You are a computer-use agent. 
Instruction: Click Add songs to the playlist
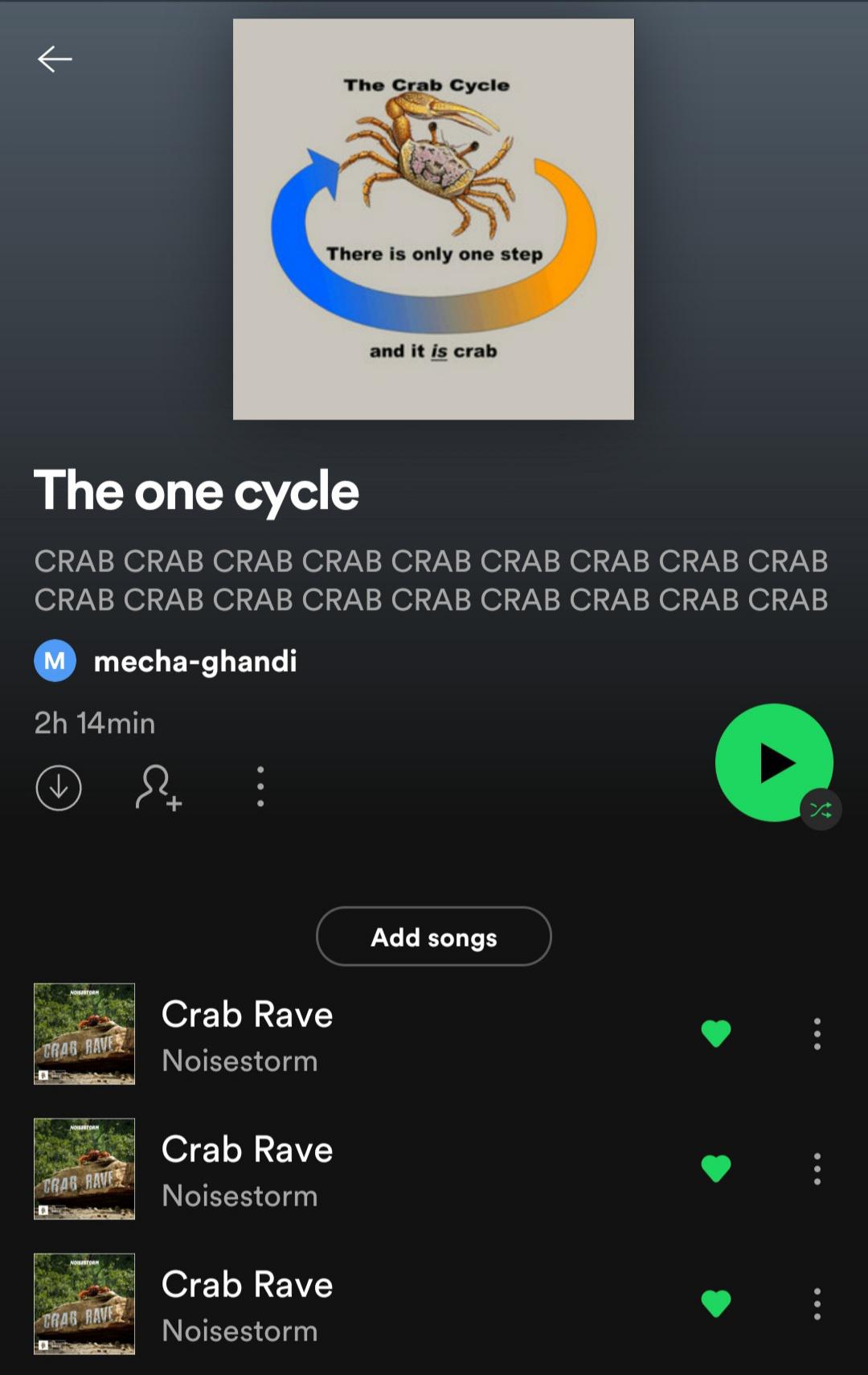point(433,936)
